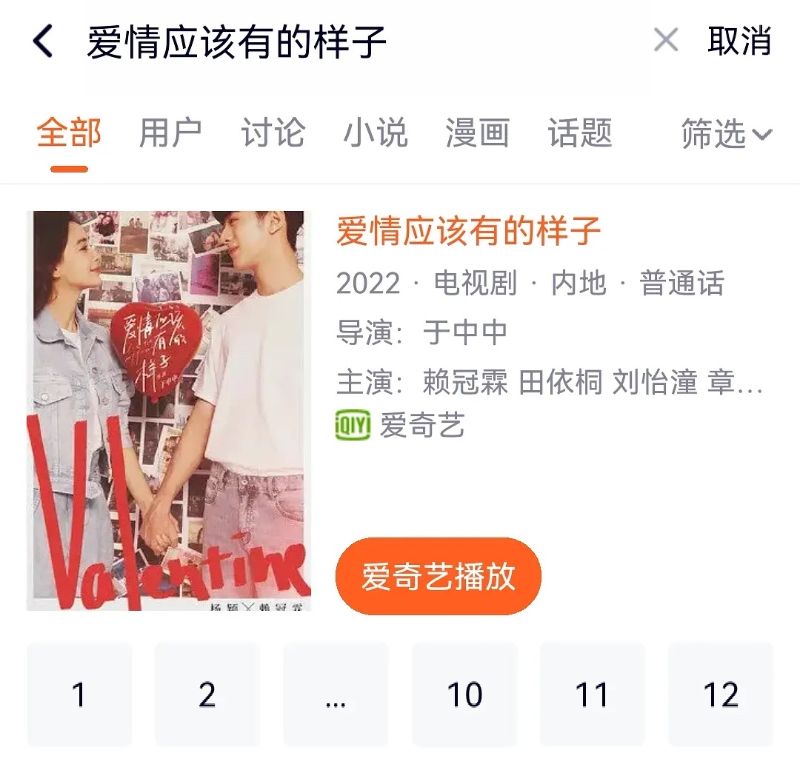Screen dimensions: 800x767
Task: Clear the search text with the X
Action: (665, 41)
